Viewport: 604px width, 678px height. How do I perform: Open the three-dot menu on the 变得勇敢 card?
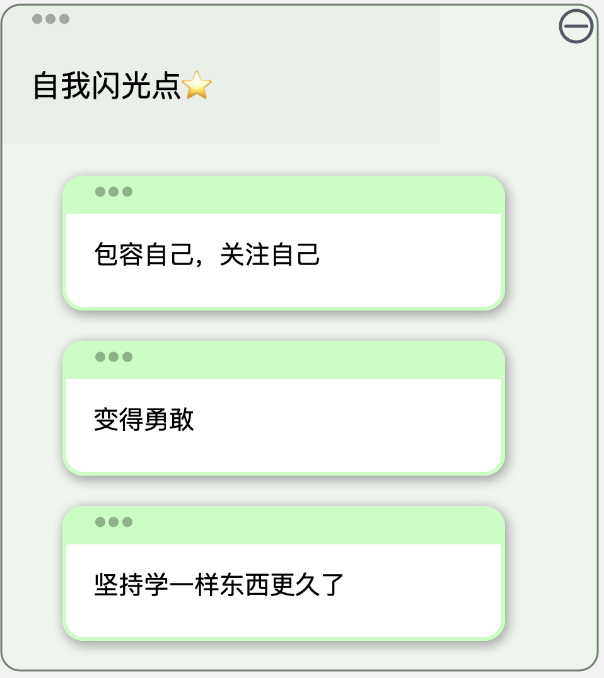tap(114, 357)
